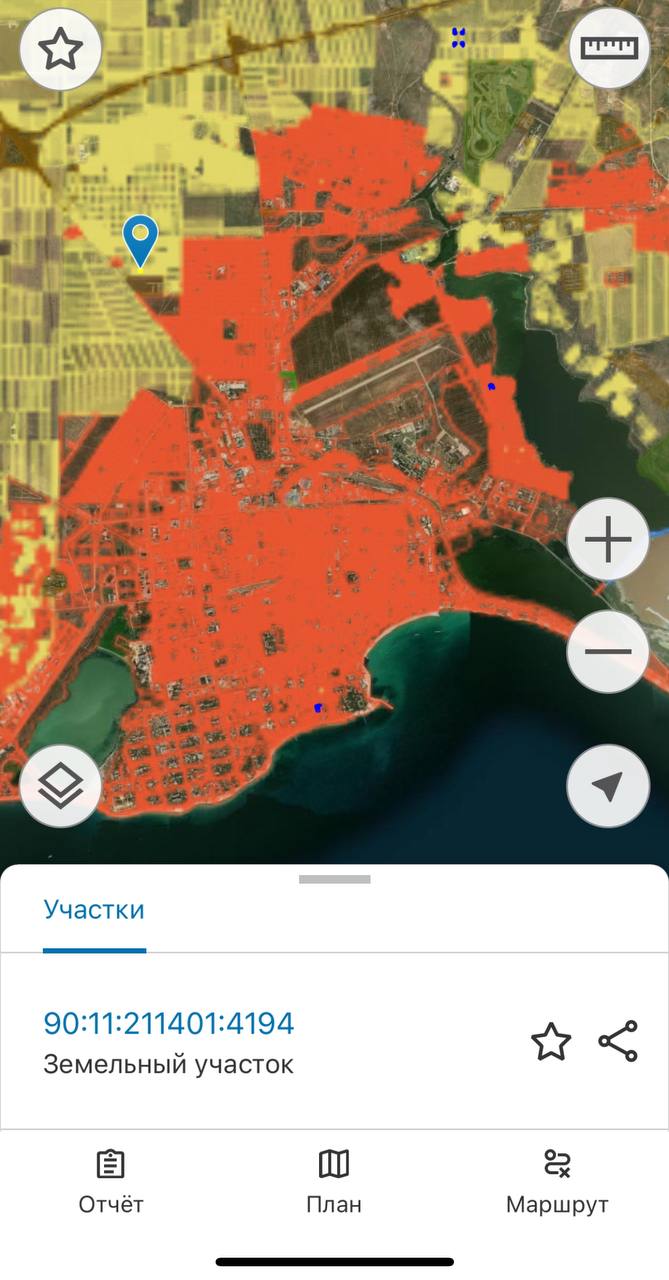Share the land parcel

tap(619, 1041)
